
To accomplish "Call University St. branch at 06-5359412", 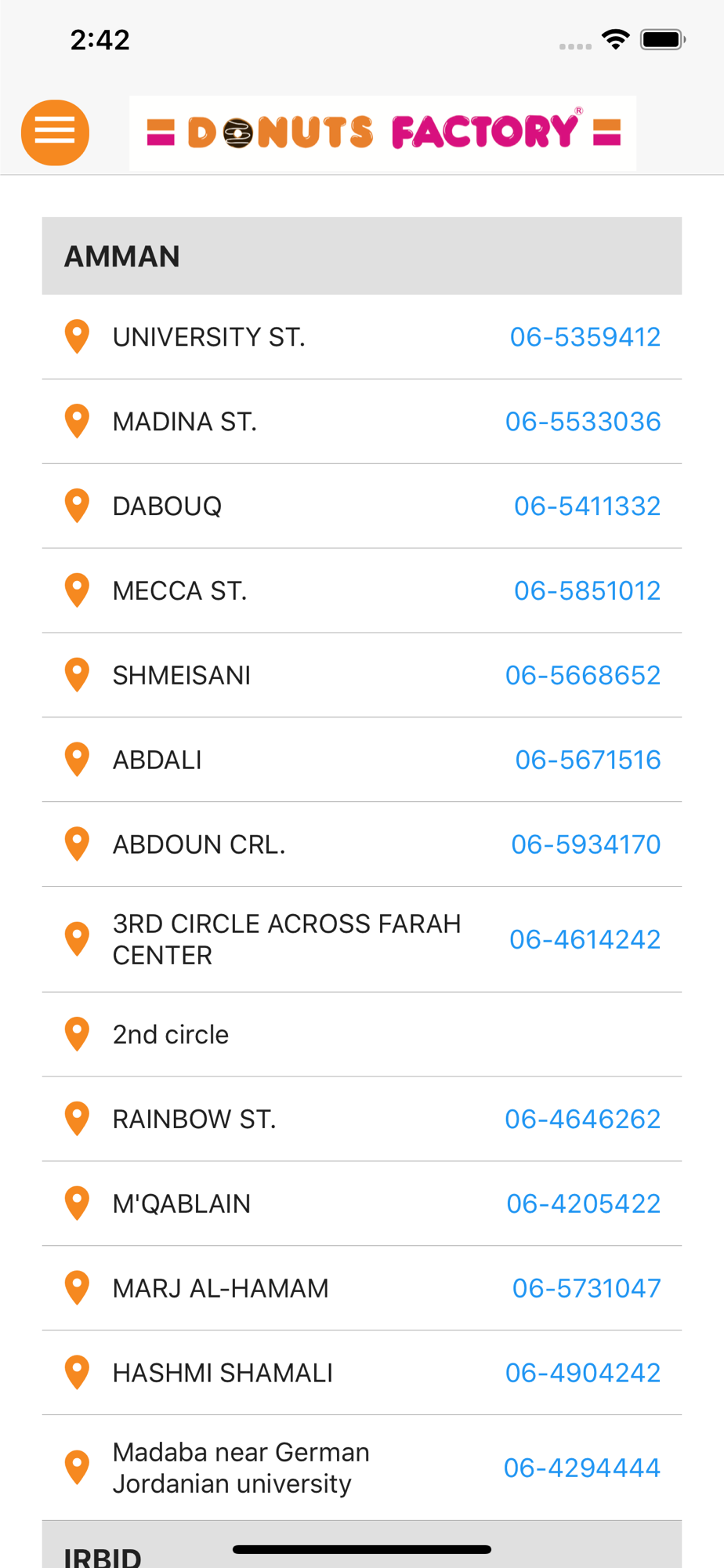I will 585,337.
